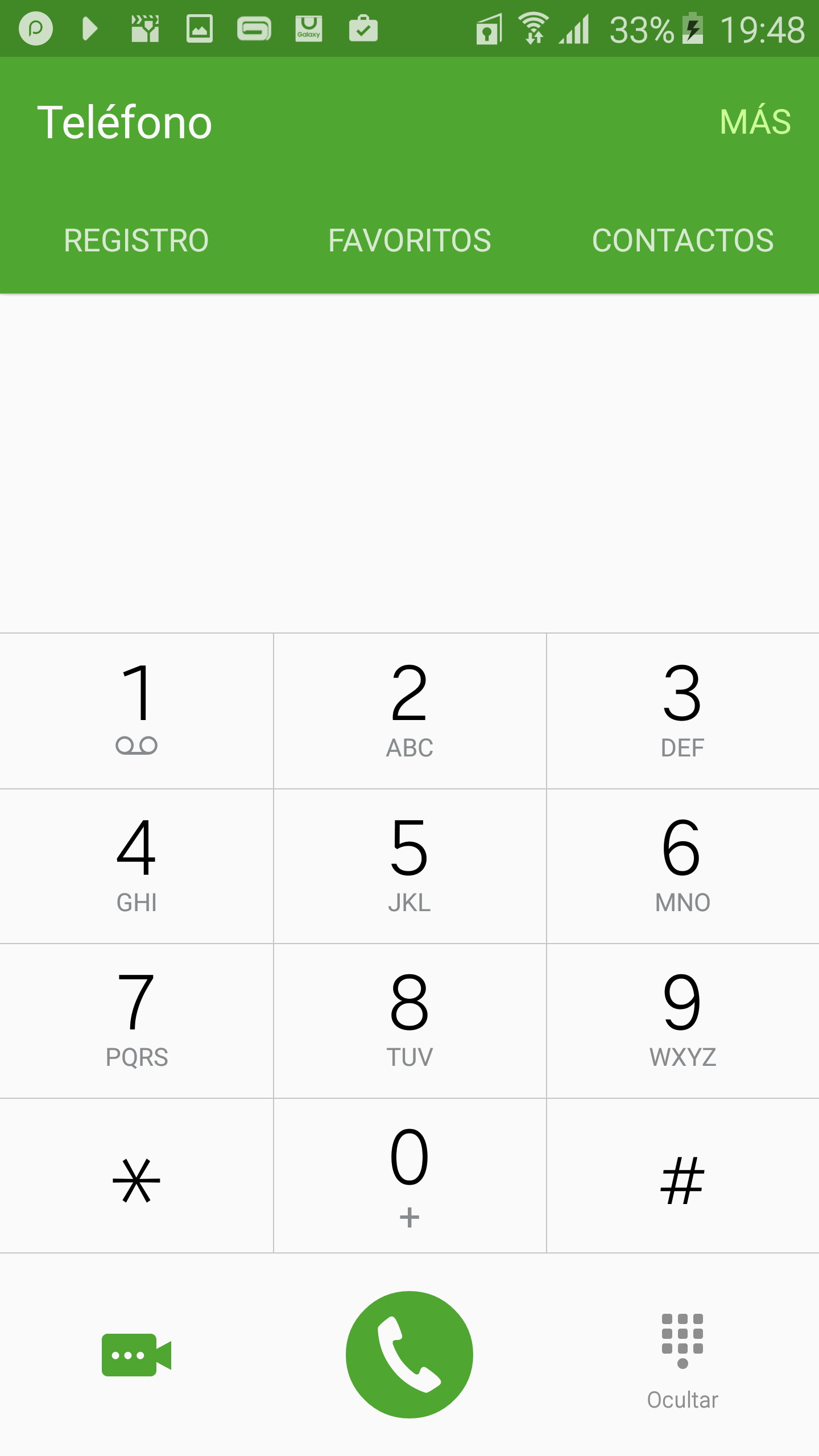
Task: Start a video call
Action: click(x=136, y=1355)
